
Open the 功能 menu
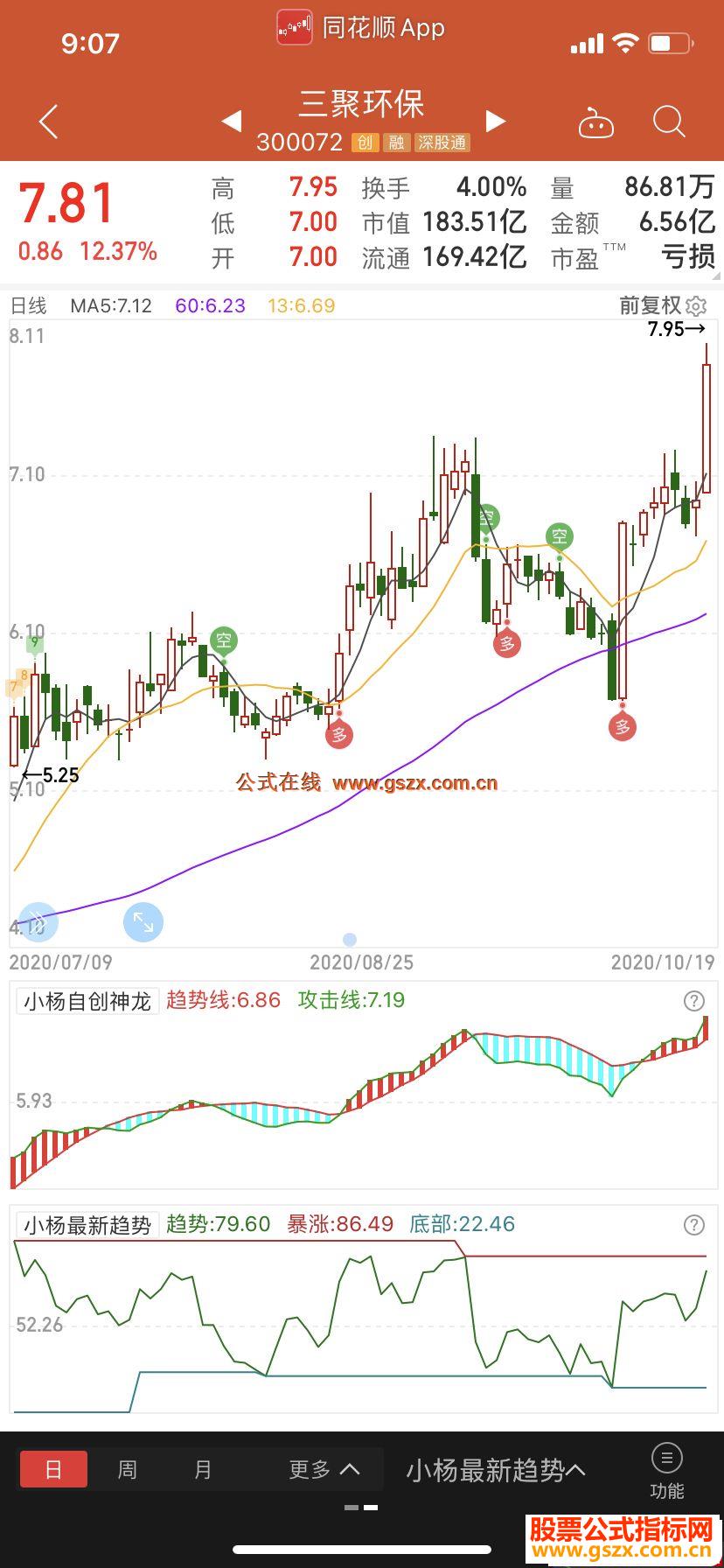click(667, 1471)
